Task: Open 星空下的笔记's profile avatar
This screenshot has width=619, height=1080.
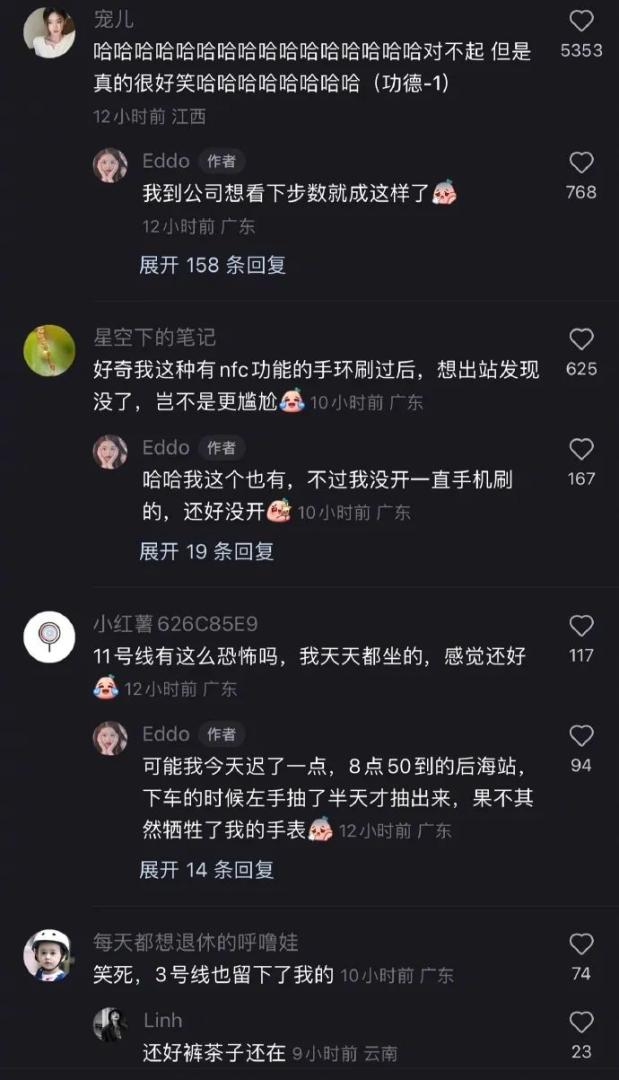Action: point(48,351)
